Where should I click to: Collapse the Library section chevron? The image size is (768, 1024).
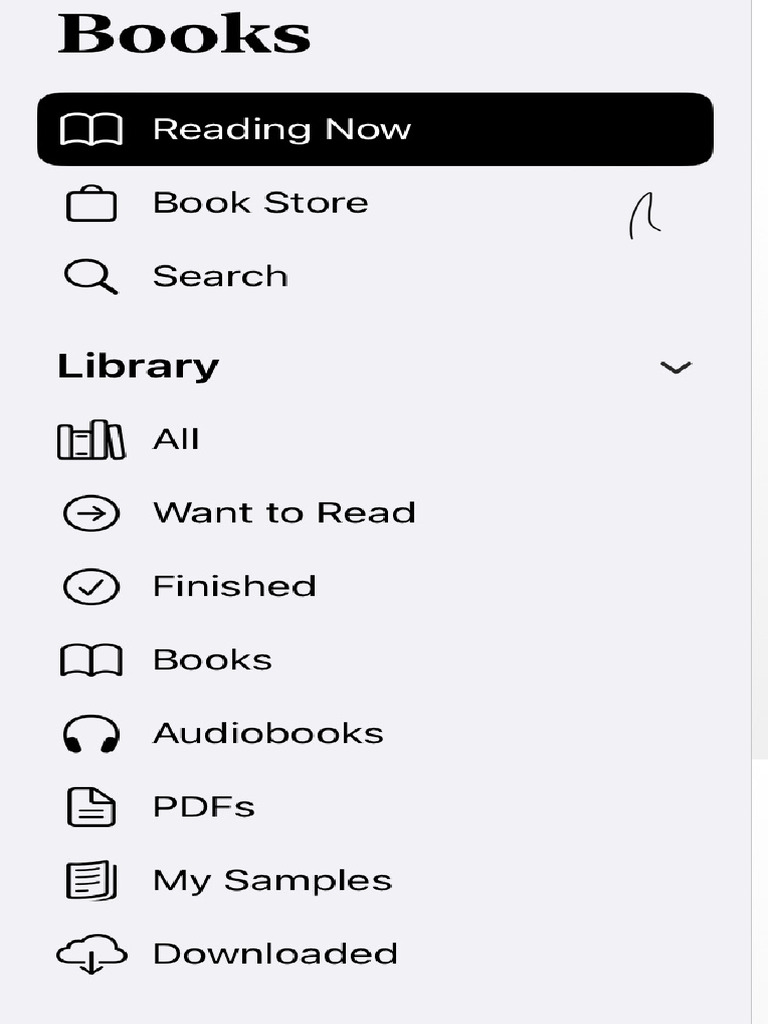coord(676,367)
